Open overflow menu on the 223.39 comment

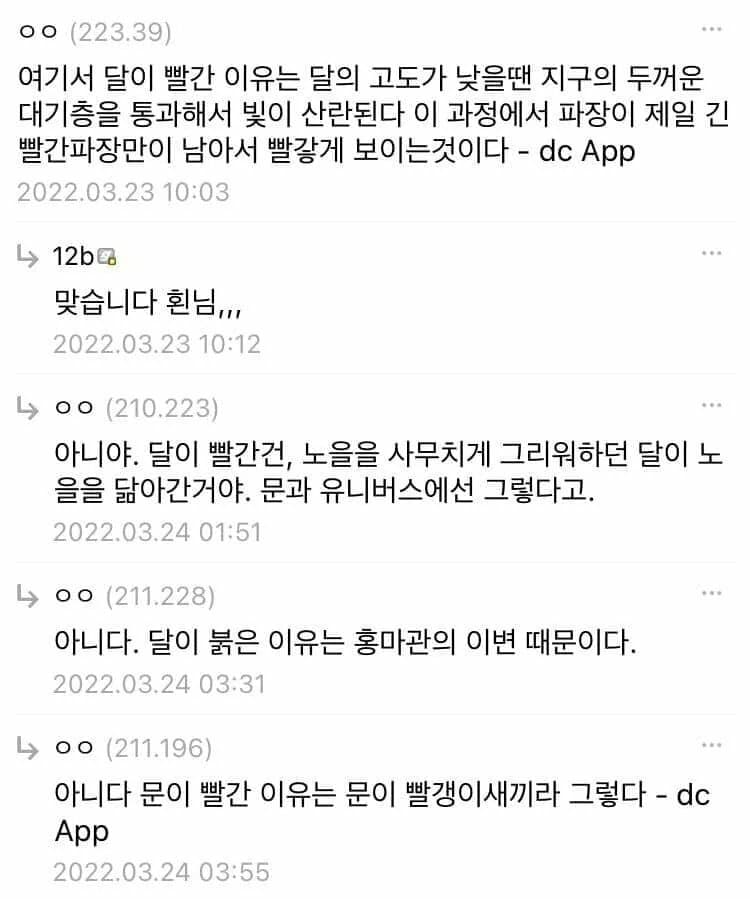click(711, 30)
